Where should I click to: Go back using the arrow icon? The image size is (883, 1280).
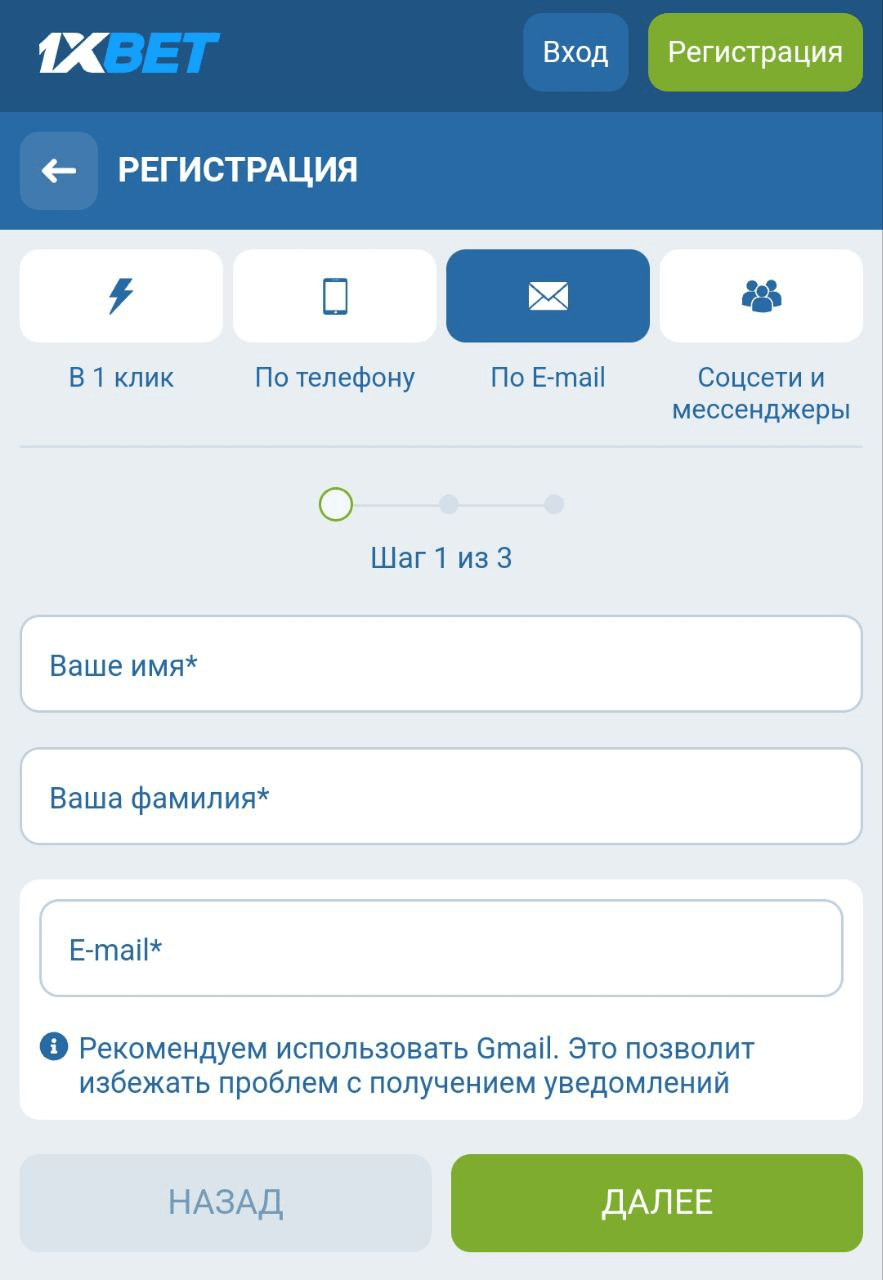tap(59, 171)
